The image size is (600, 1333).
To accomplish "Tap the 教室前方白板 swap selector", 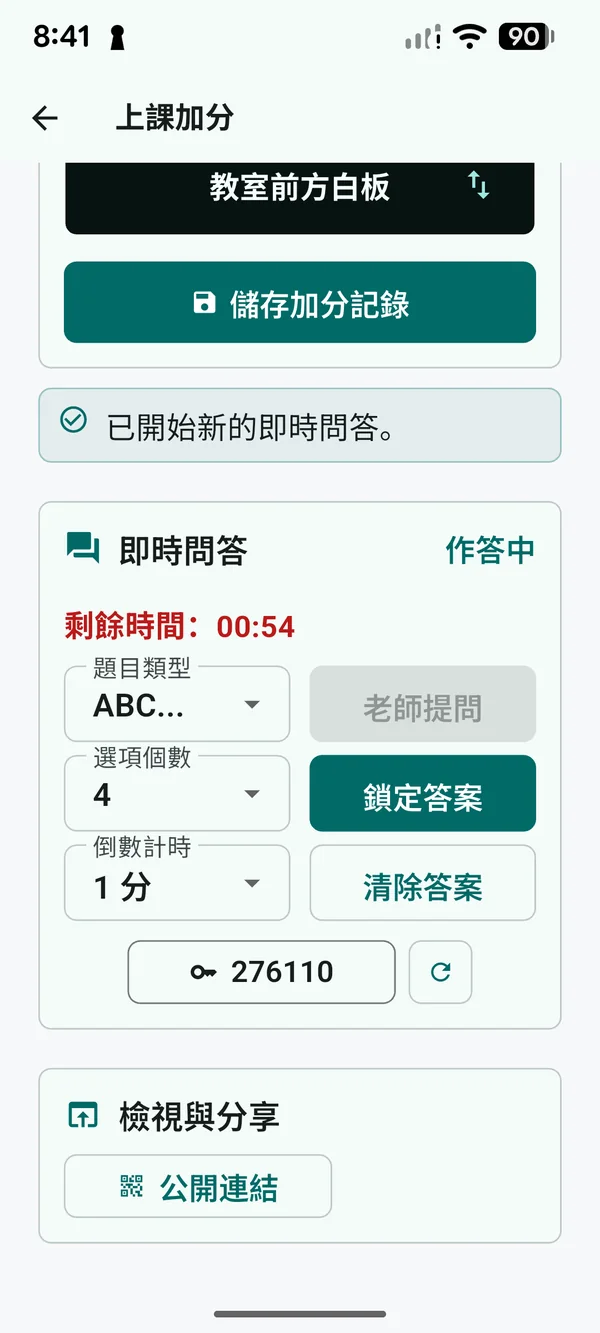I will tap(300, 197).
